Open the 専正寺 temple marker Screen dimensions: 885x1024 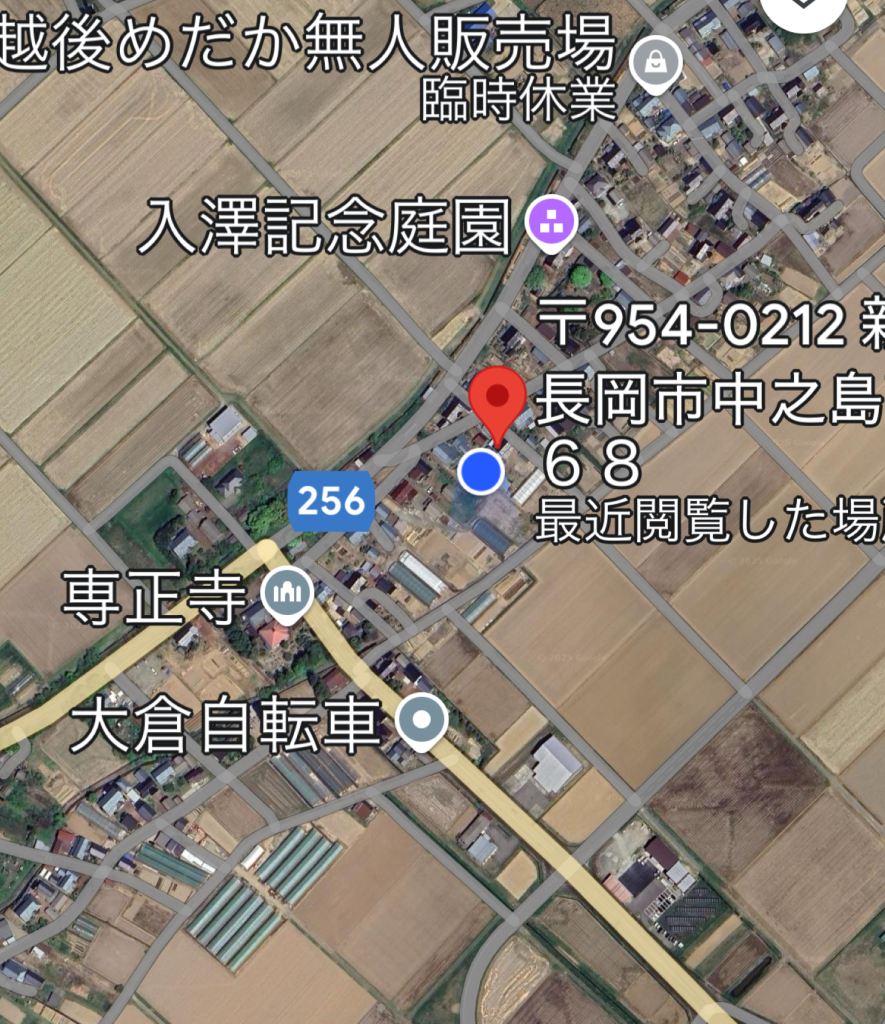click(288, 594)
